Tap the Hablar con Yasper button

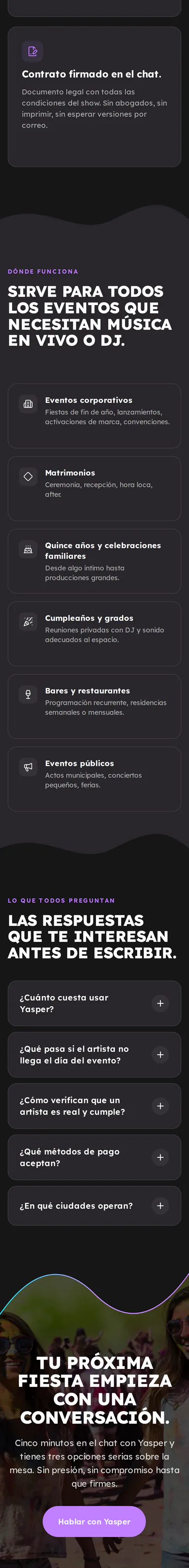coord(94,1521)
